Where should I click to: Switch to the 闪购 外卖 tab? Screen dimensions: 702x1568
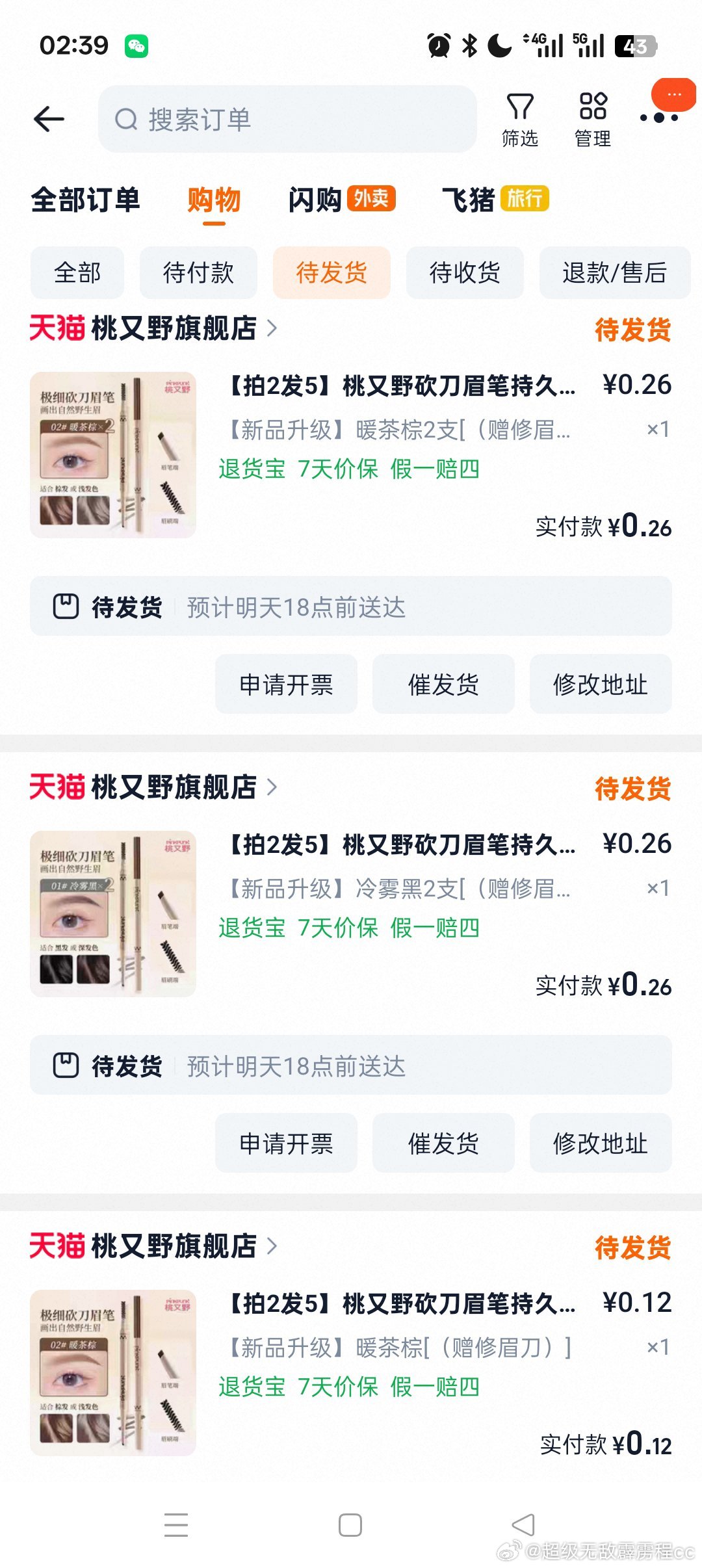coord(341,200)
